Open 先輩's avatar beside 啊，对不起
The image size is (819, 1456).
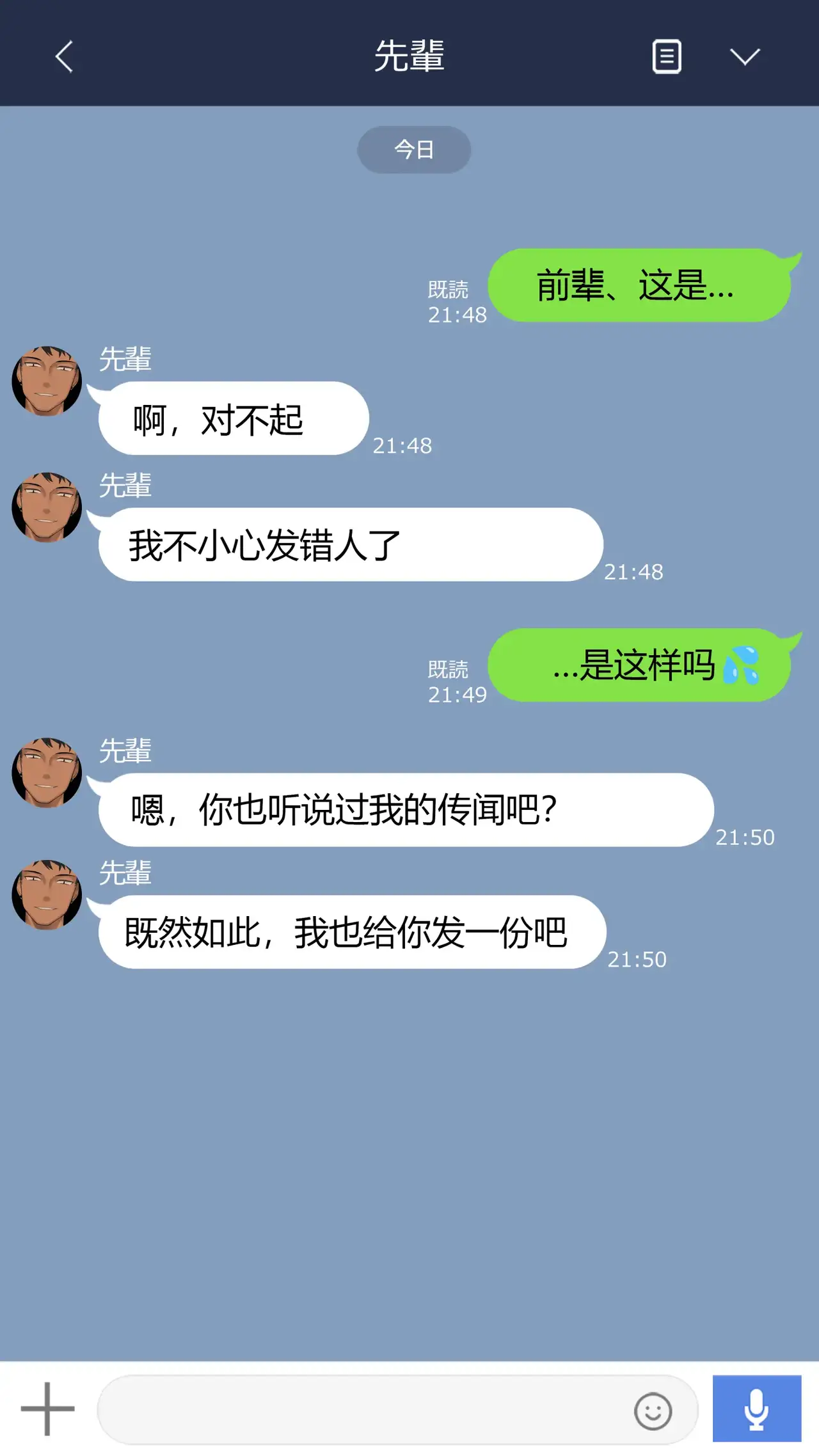pyautogui.click(x=47, y=381)
